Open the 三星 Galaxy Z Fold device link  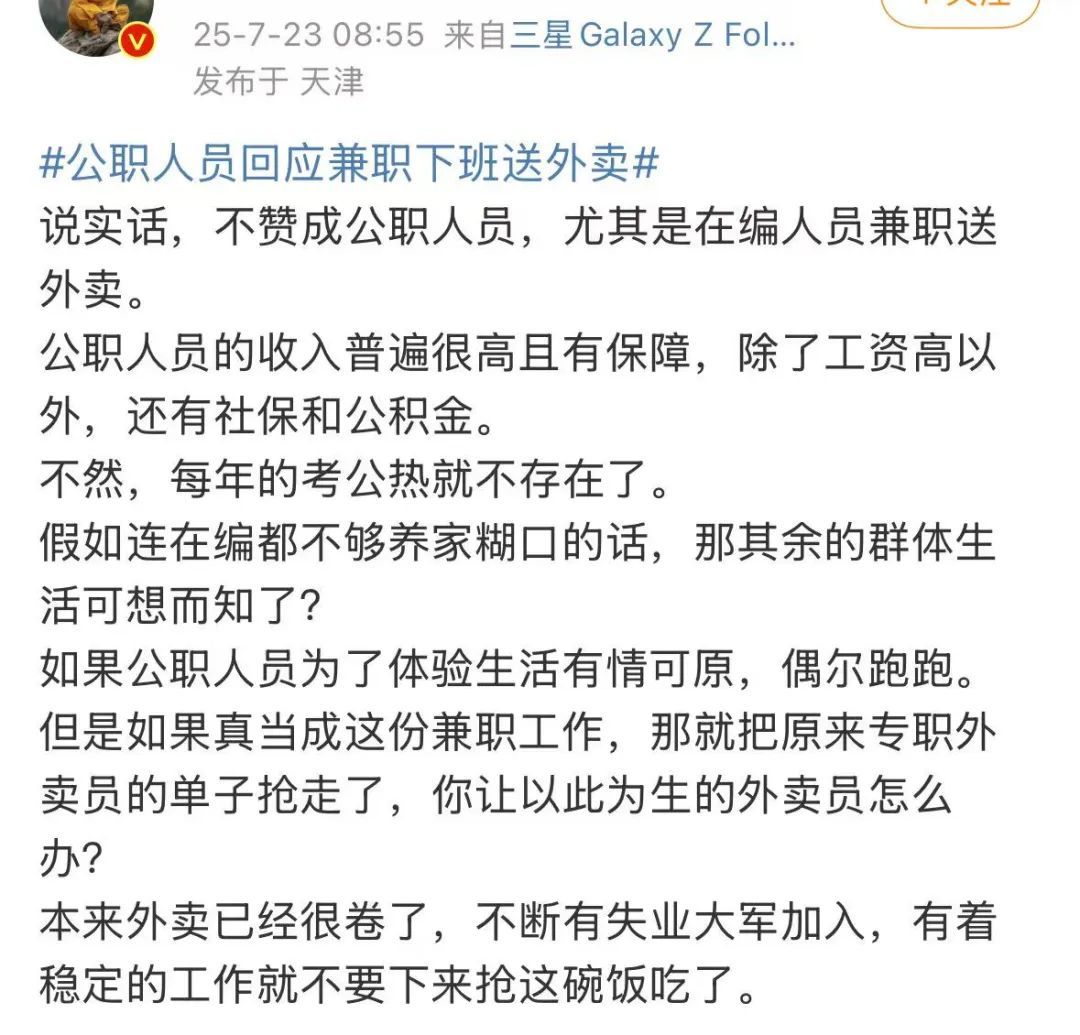653,36
